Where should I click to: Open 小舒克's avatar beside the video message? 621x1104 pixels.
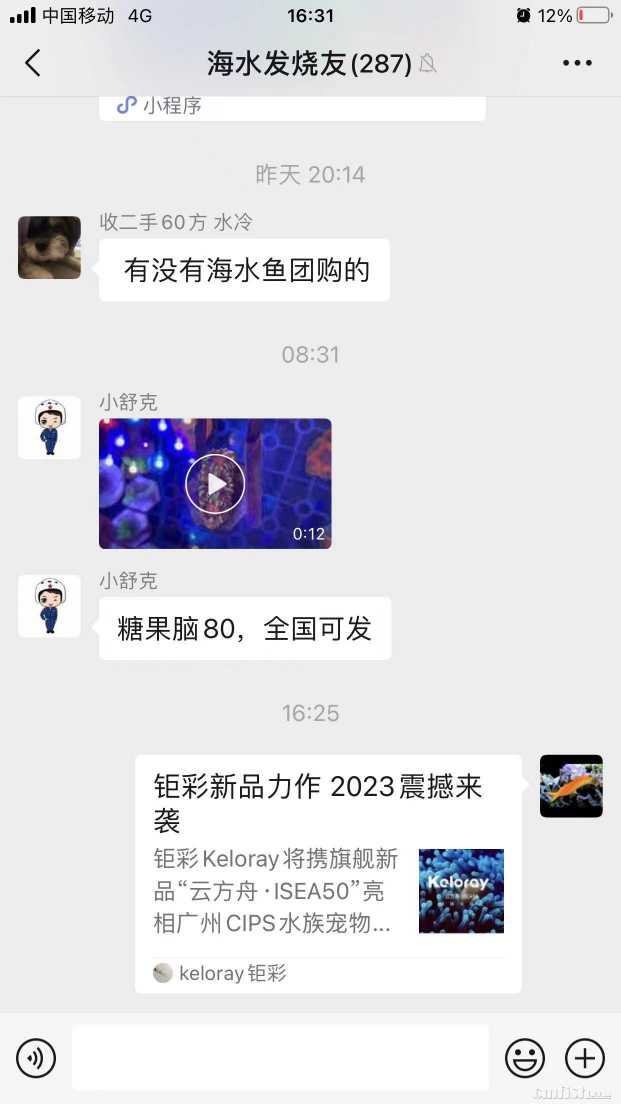(49, 427)
